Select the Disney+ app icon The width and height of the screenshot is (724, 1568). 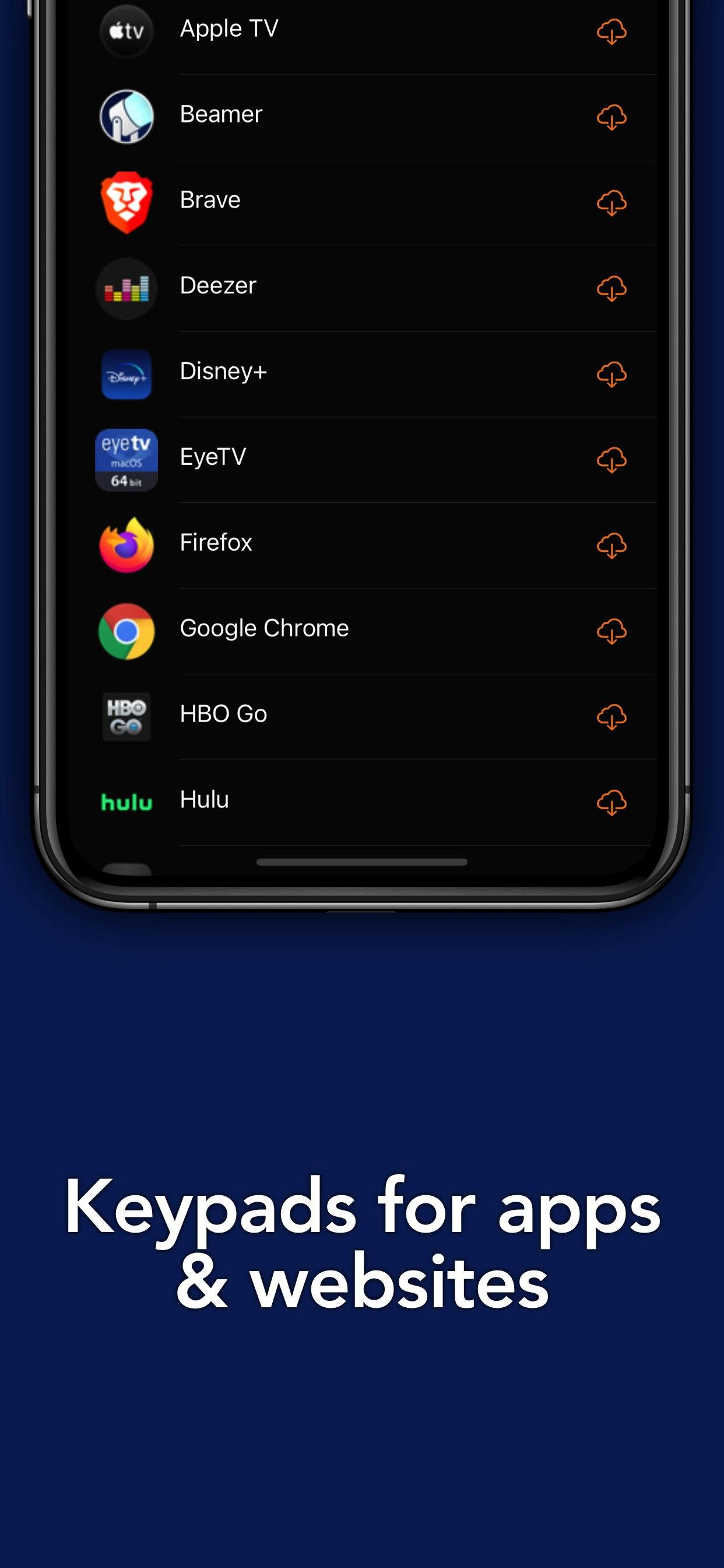click(126, 374)
